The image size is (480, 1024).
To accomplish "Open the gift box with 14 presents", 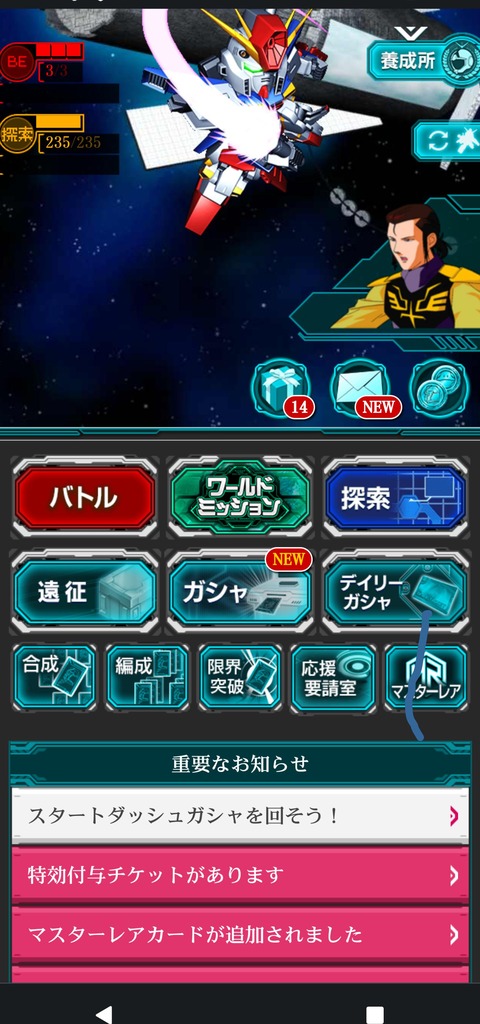I will 283,389.
